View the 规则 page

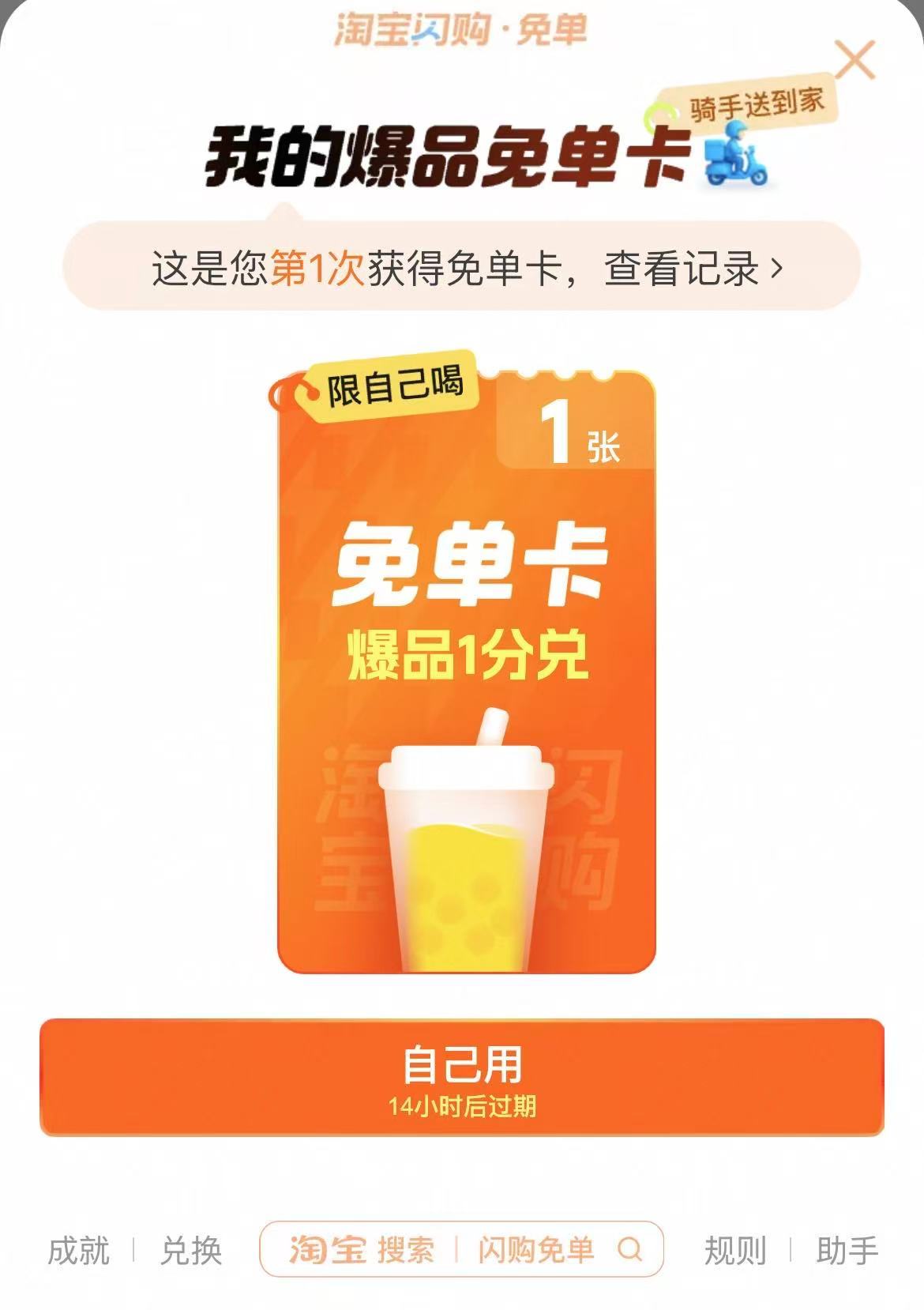(734, 1251)
